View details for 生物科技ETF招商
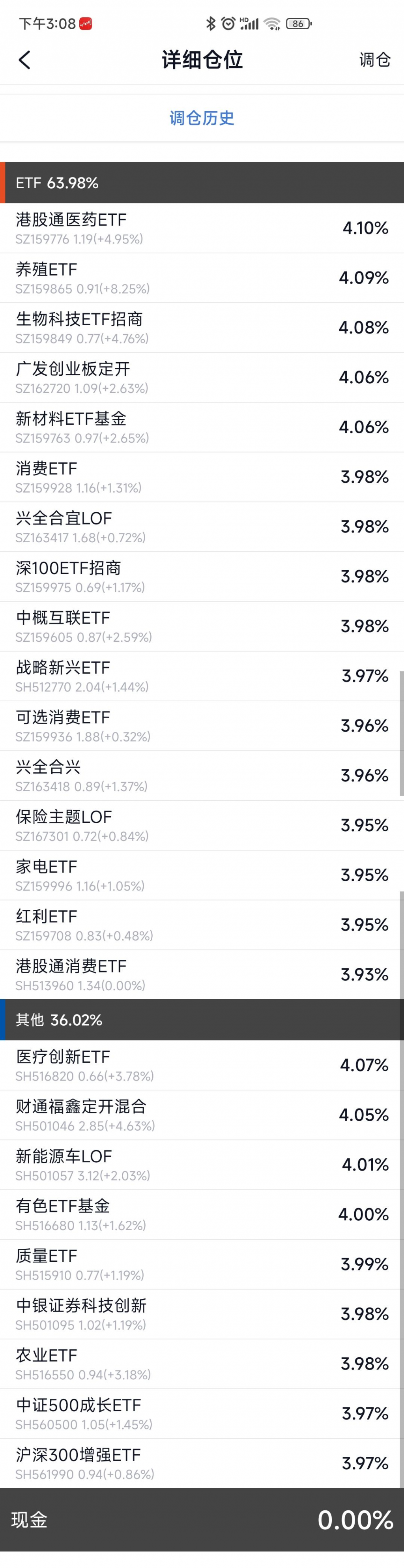 tap(201, 328)
